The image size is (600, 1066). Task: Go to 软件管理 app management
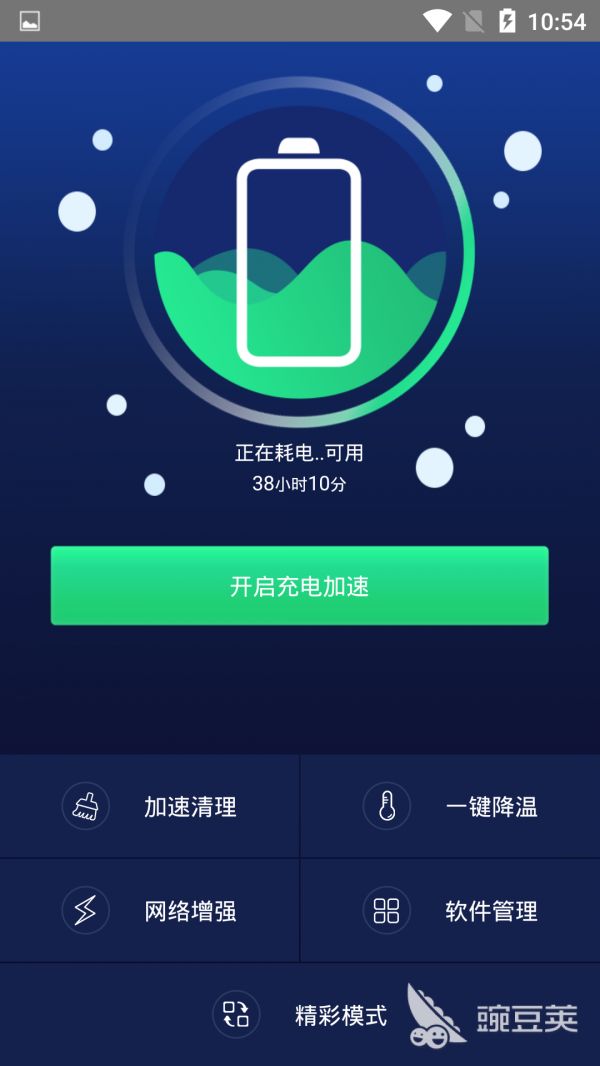click(450, 911)
